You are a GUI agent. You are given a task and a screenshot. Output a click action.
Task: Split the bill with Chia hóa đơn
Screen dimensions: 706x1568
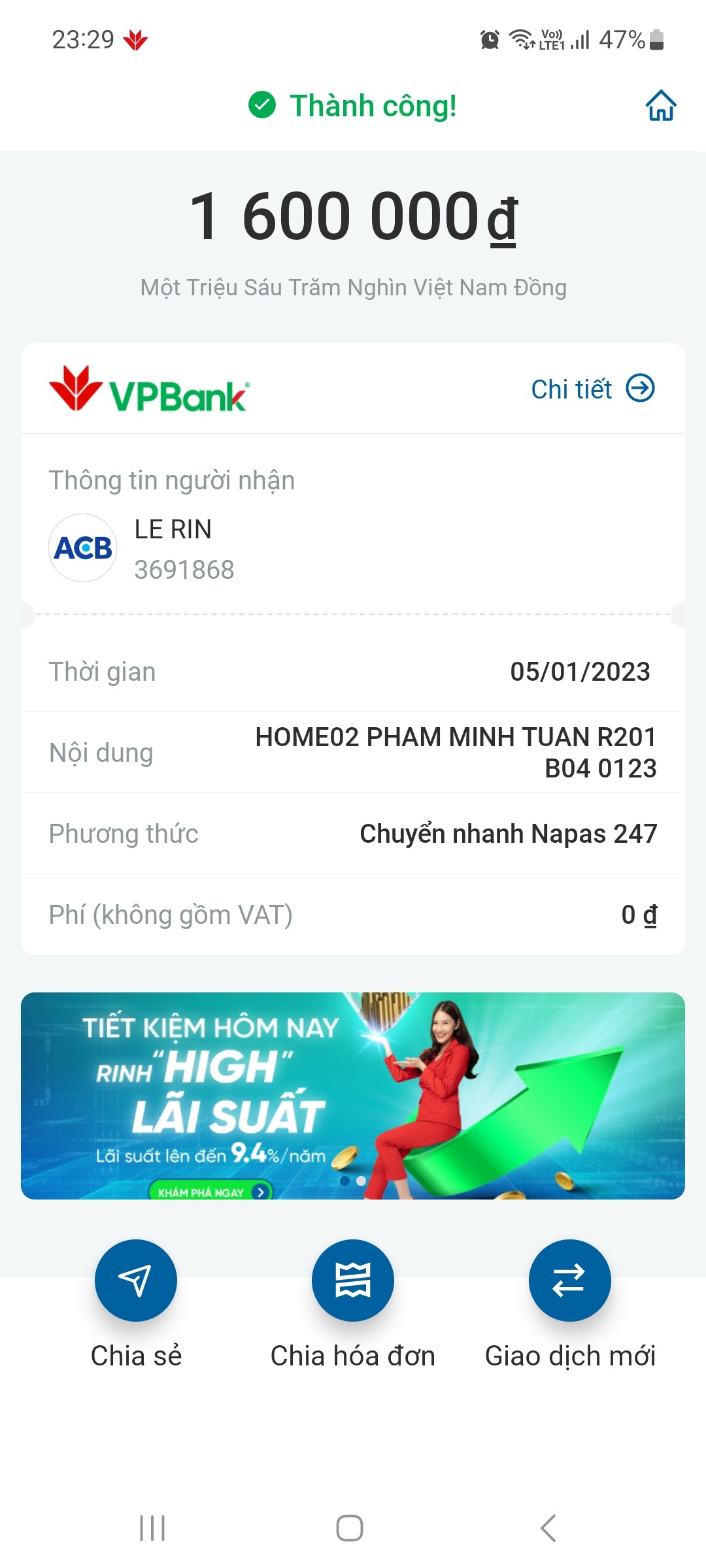(353, 1281)
